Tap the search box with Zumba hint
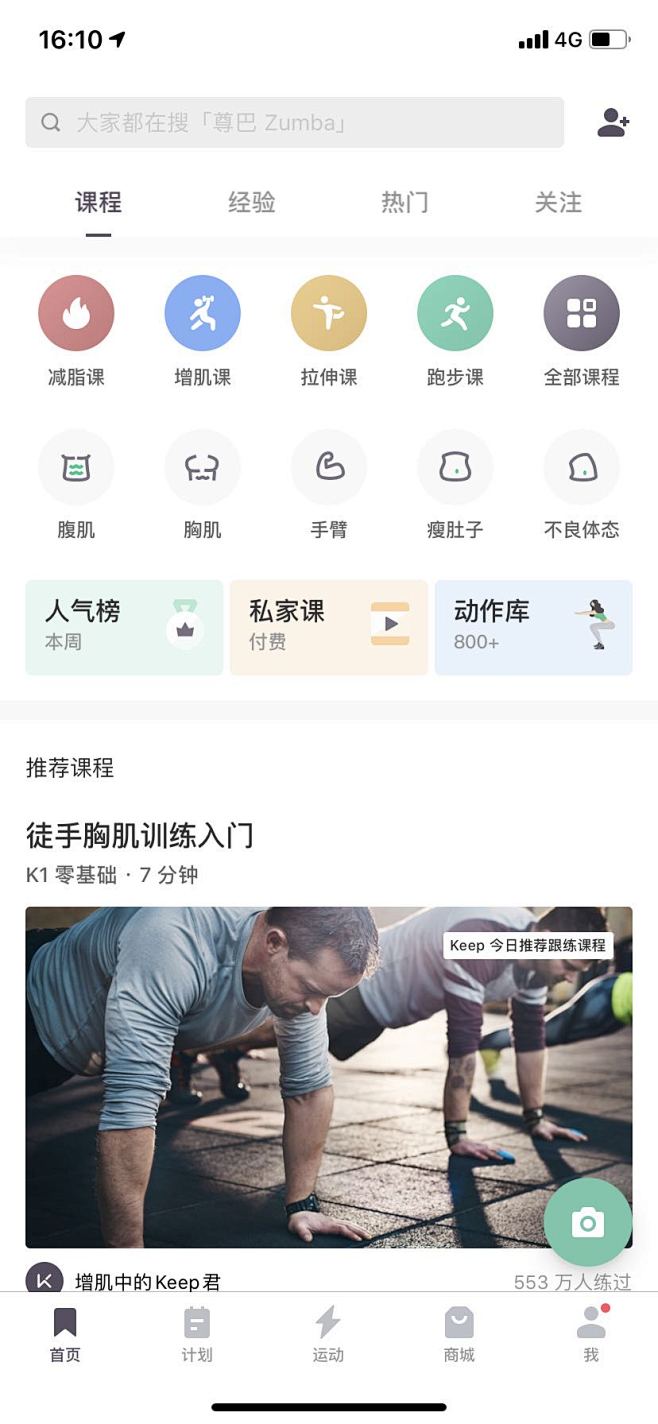Screen dimensions: 658x1424 (x=294, y=123)
